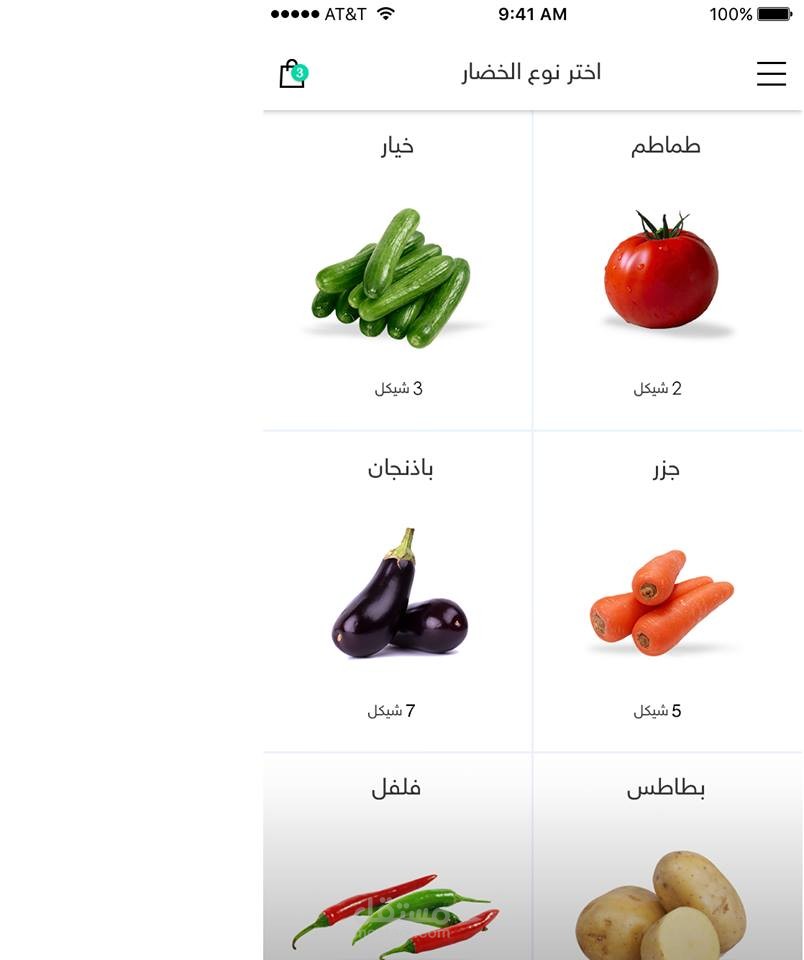The width and height of the screenshot is (804, 960).
Task: Select the tomato (طماطم) card
Action: (667, 271)
